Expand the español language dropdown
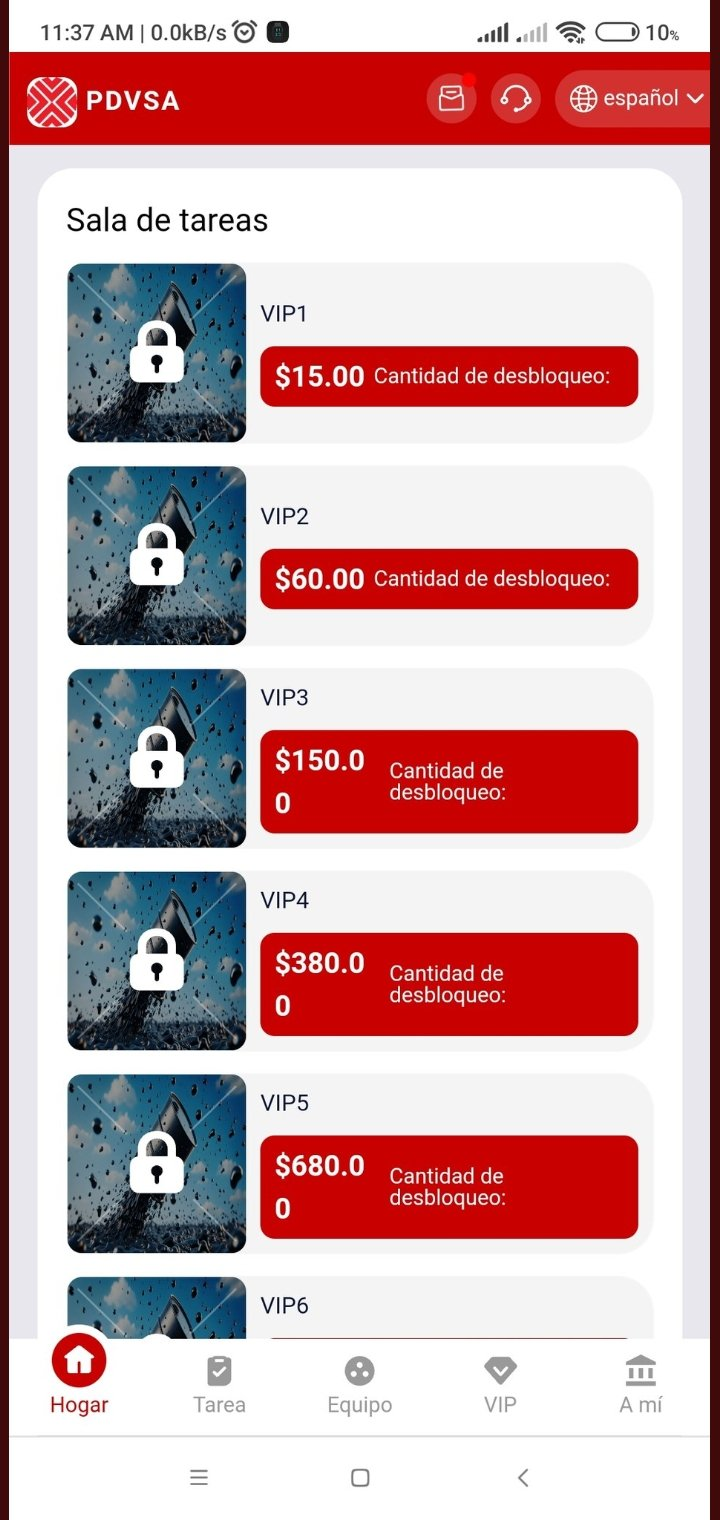 click(637, 99)
